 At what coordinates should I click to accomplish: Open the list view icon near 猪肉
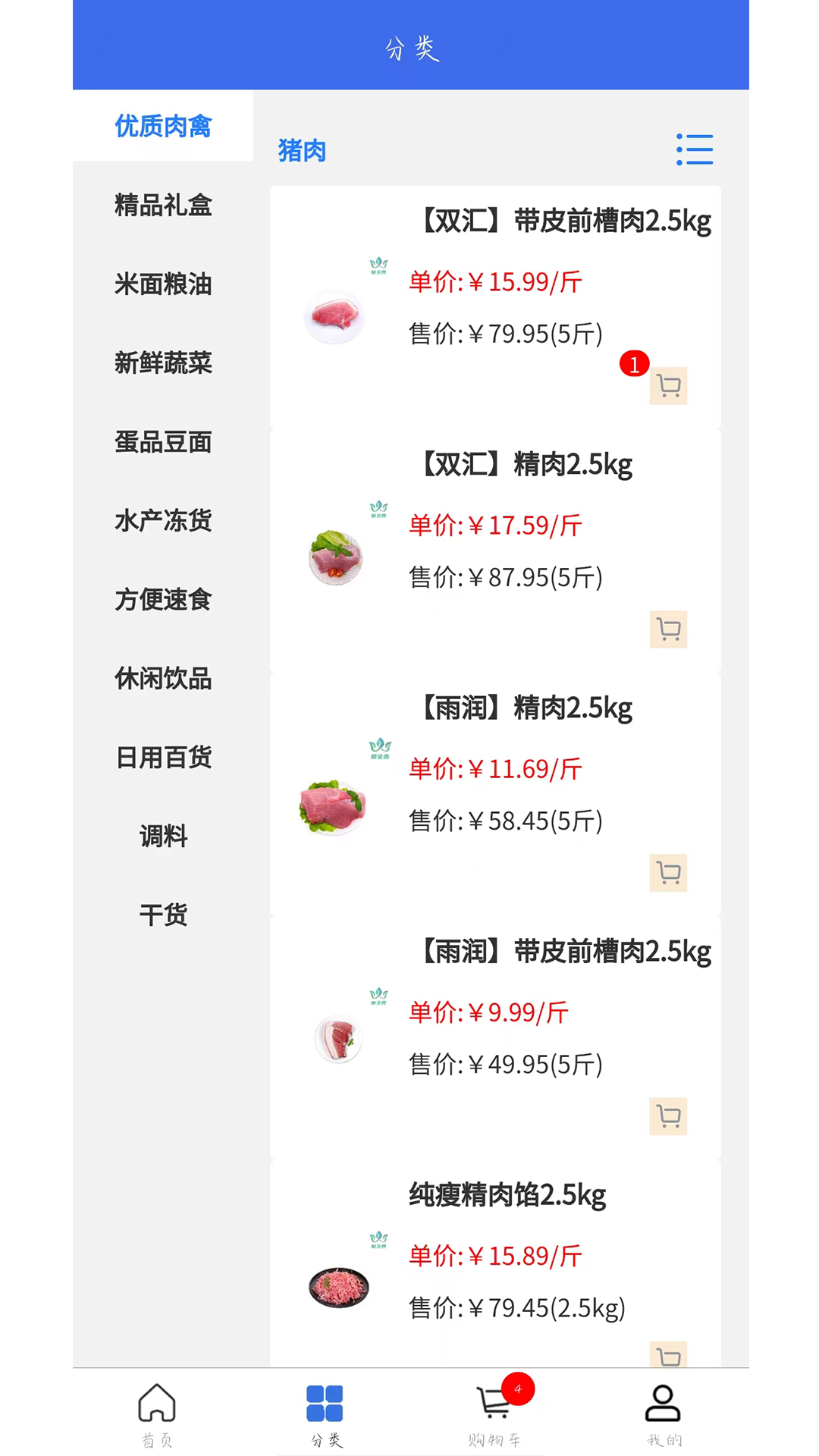(x=695, y=150)
